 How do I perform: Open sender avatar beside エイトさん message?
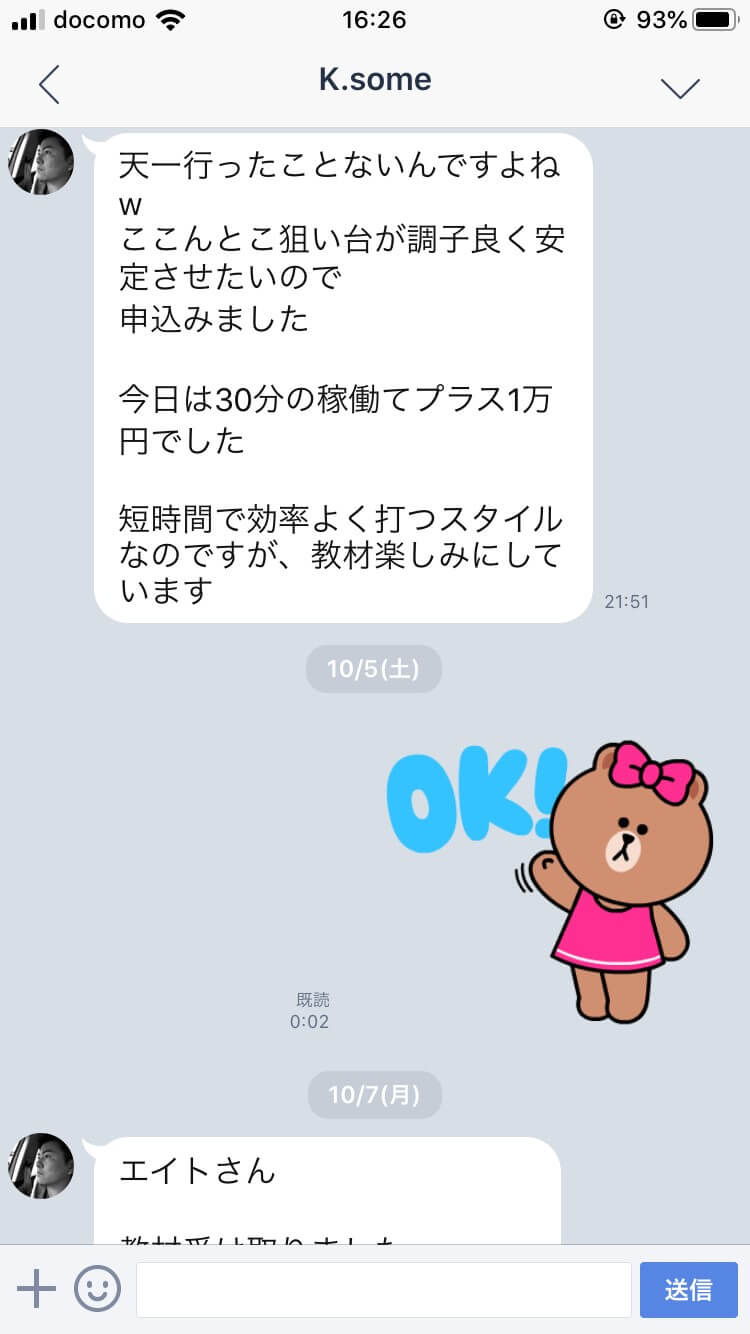pos(41,1166)
